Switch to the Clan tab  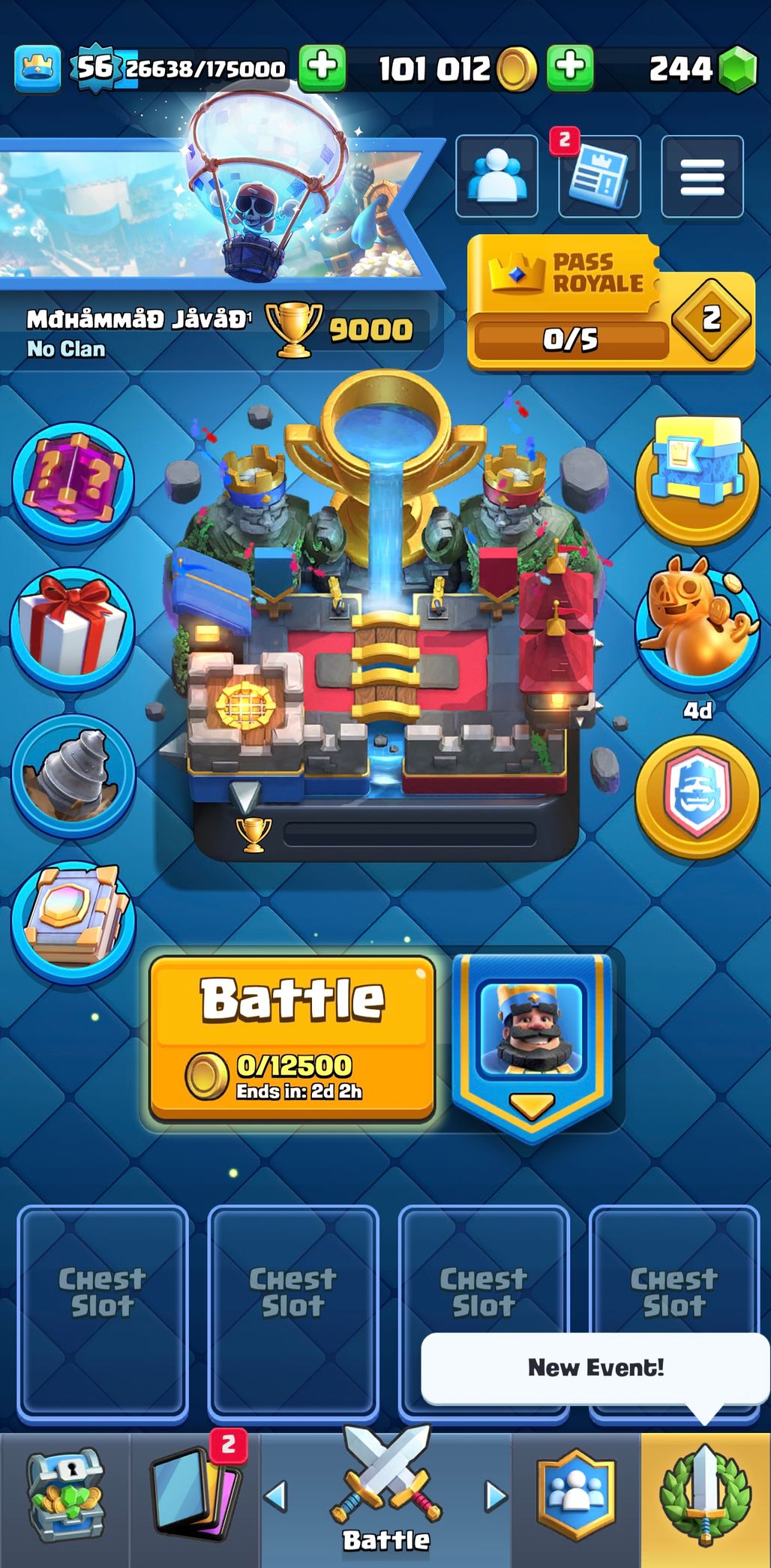click(576, 1496)
